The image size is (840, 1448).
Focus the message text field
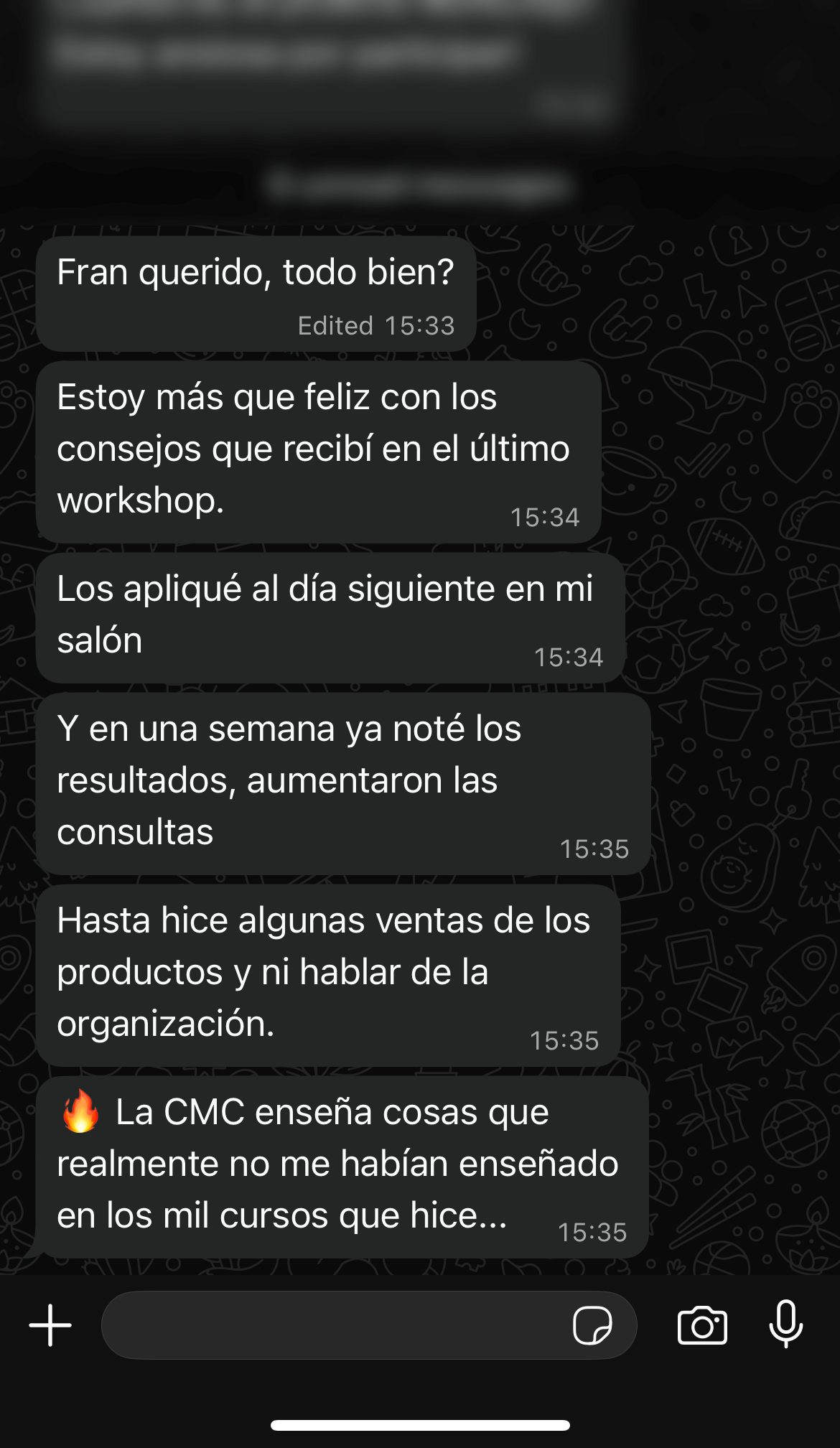[x=330, y=1325]
